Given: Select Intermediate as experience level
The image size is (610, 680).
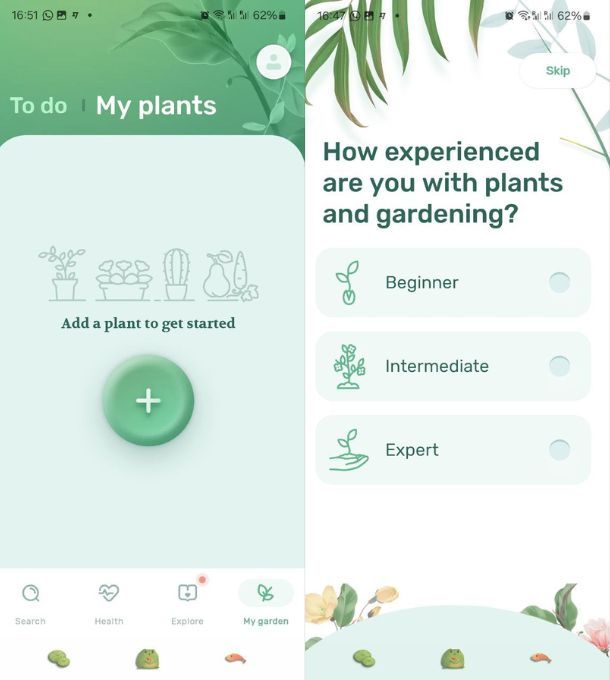Looking at the screenshot, I should coord(453,366).
